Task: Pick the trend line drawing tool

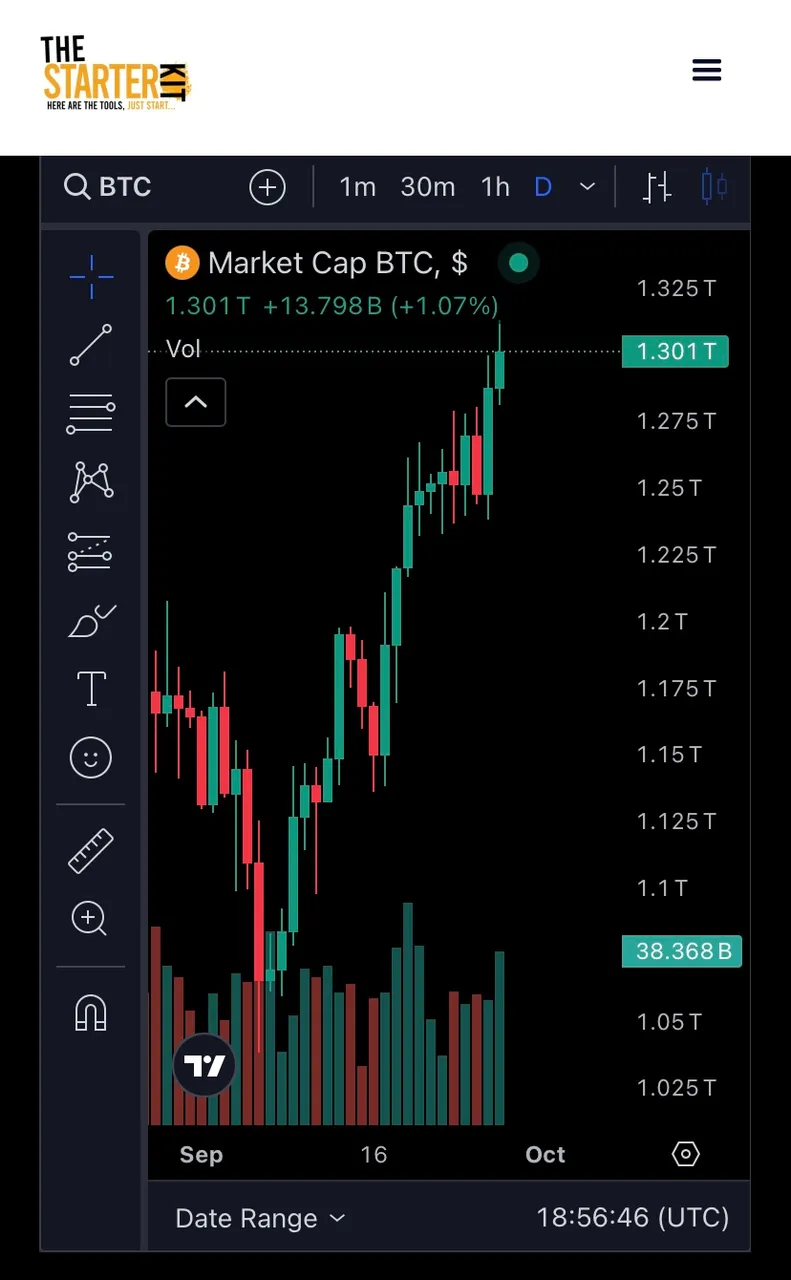Action: point(91,345)
